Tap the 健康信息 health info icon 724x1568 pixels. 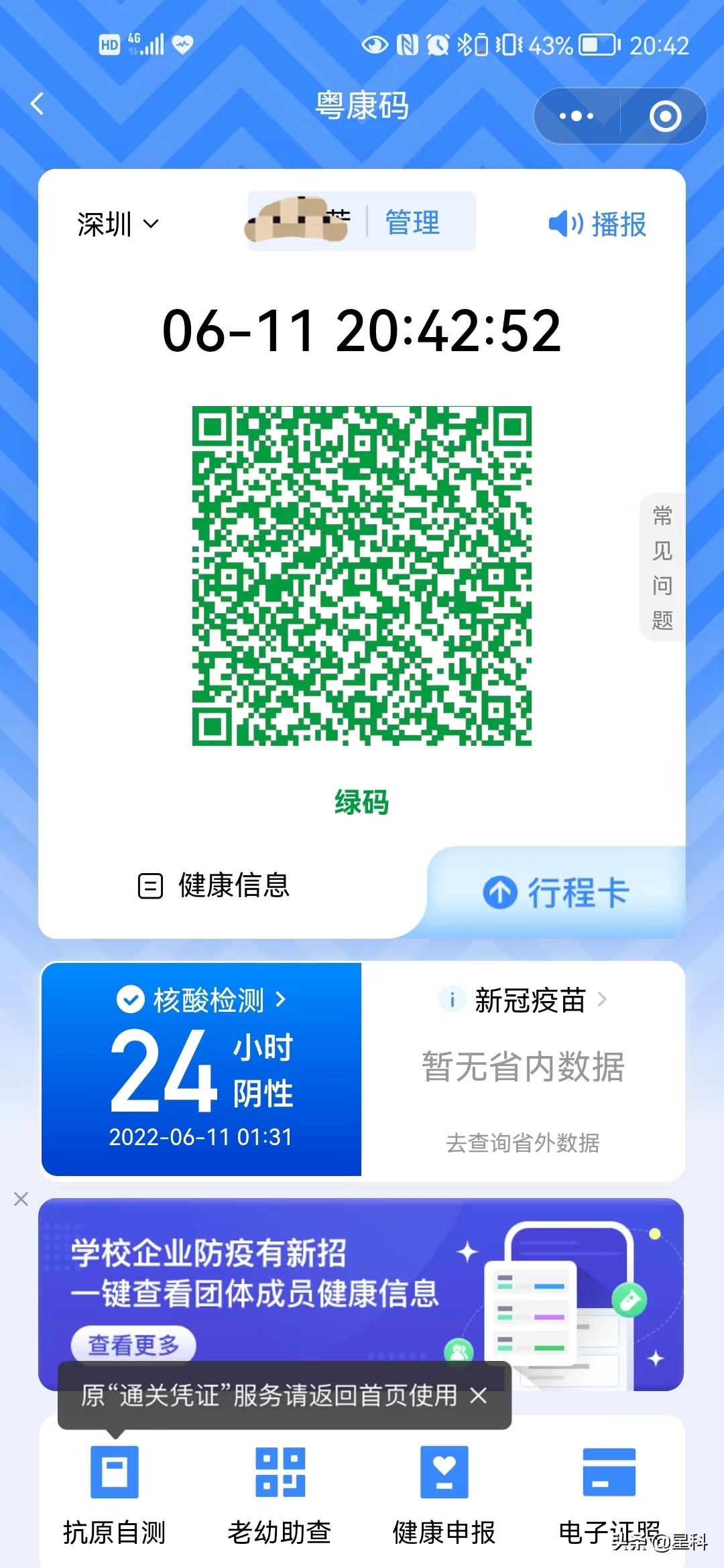(151, 886)
